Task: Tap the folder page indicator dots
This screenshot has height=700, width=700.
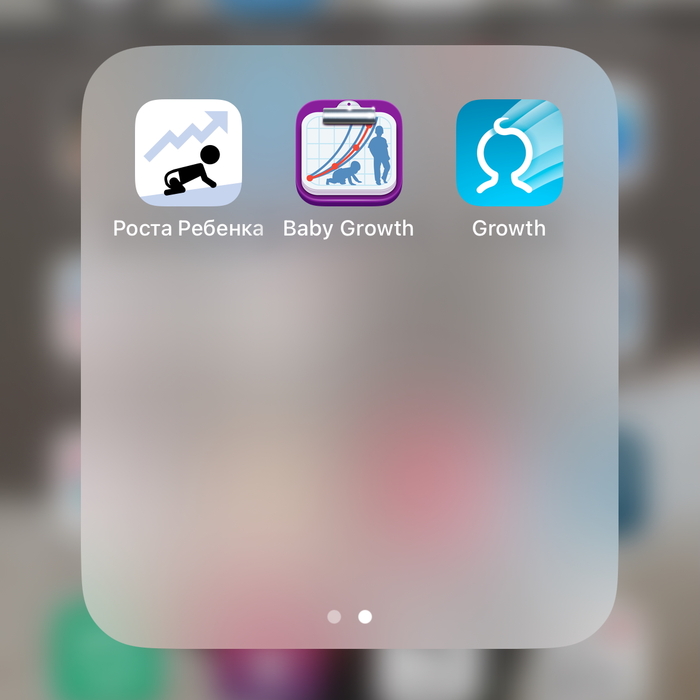Action: coord(349,617)
